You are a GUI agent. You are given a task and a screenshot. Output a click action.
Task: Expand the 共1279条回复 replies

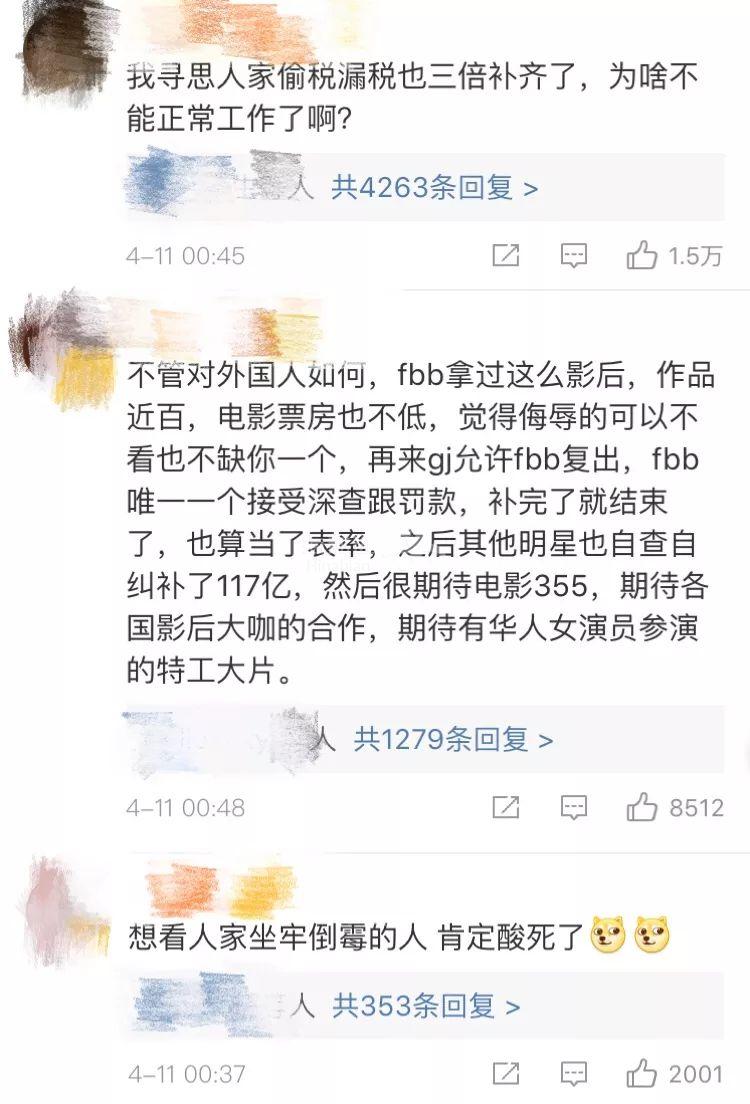tap(452, 740)
